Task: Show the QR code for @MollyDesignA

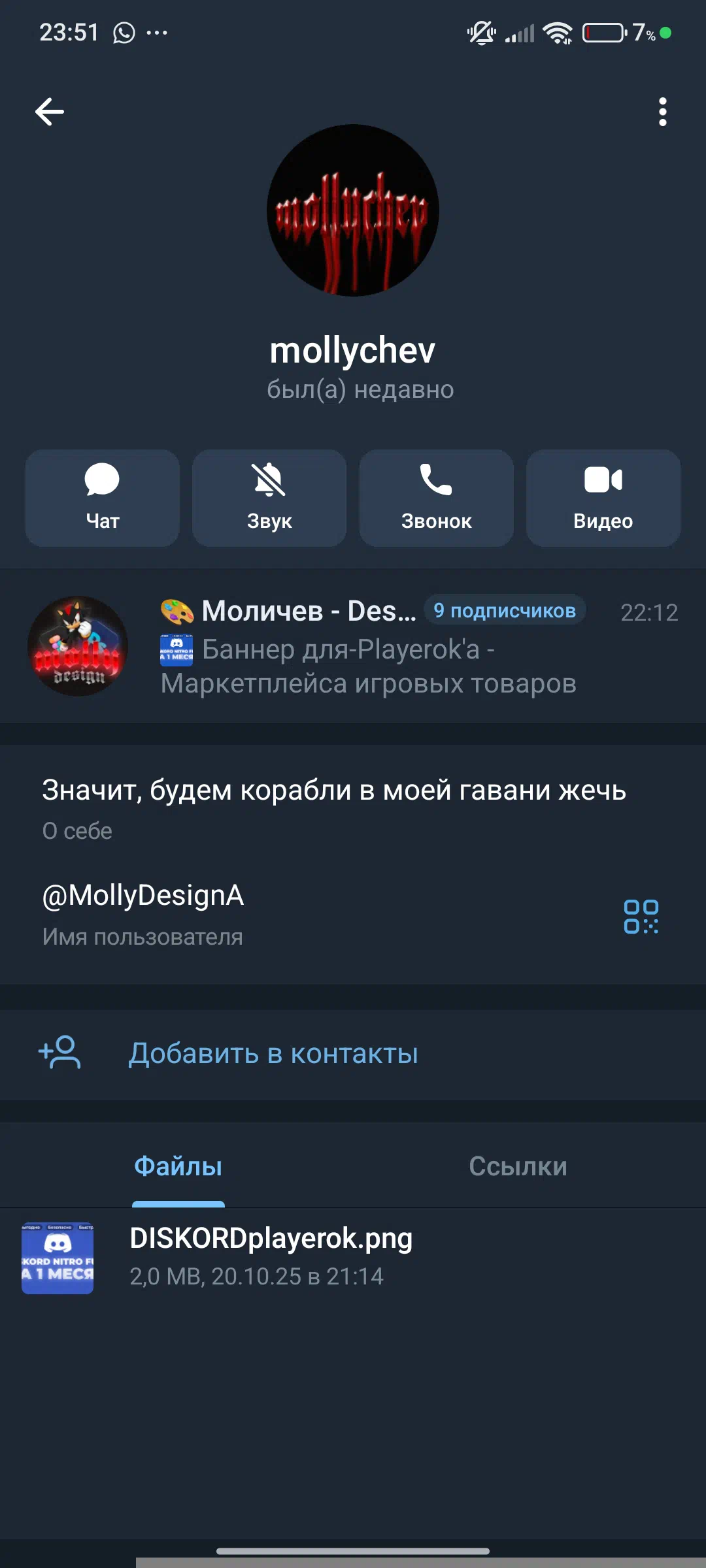Action: point(641,916)
